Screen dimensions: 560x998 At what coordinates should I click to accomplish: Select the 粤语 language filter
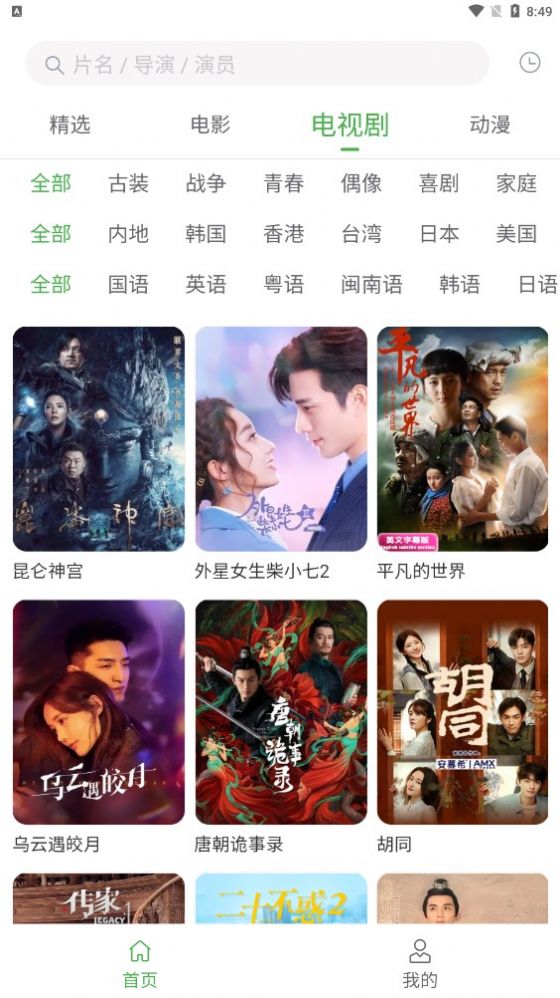coord(284,284)
